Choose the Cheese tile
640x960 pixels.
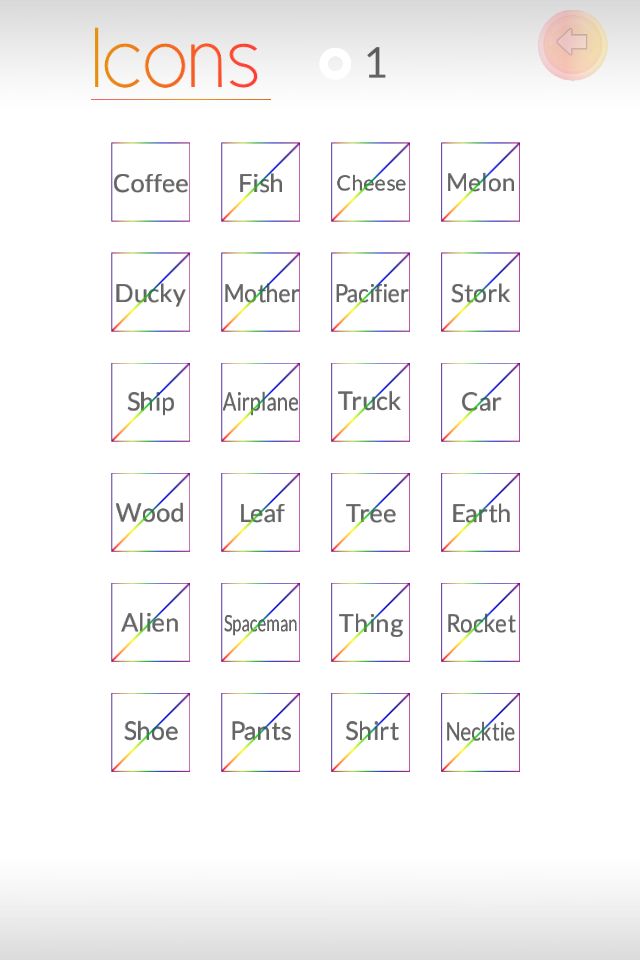[370, 182]
